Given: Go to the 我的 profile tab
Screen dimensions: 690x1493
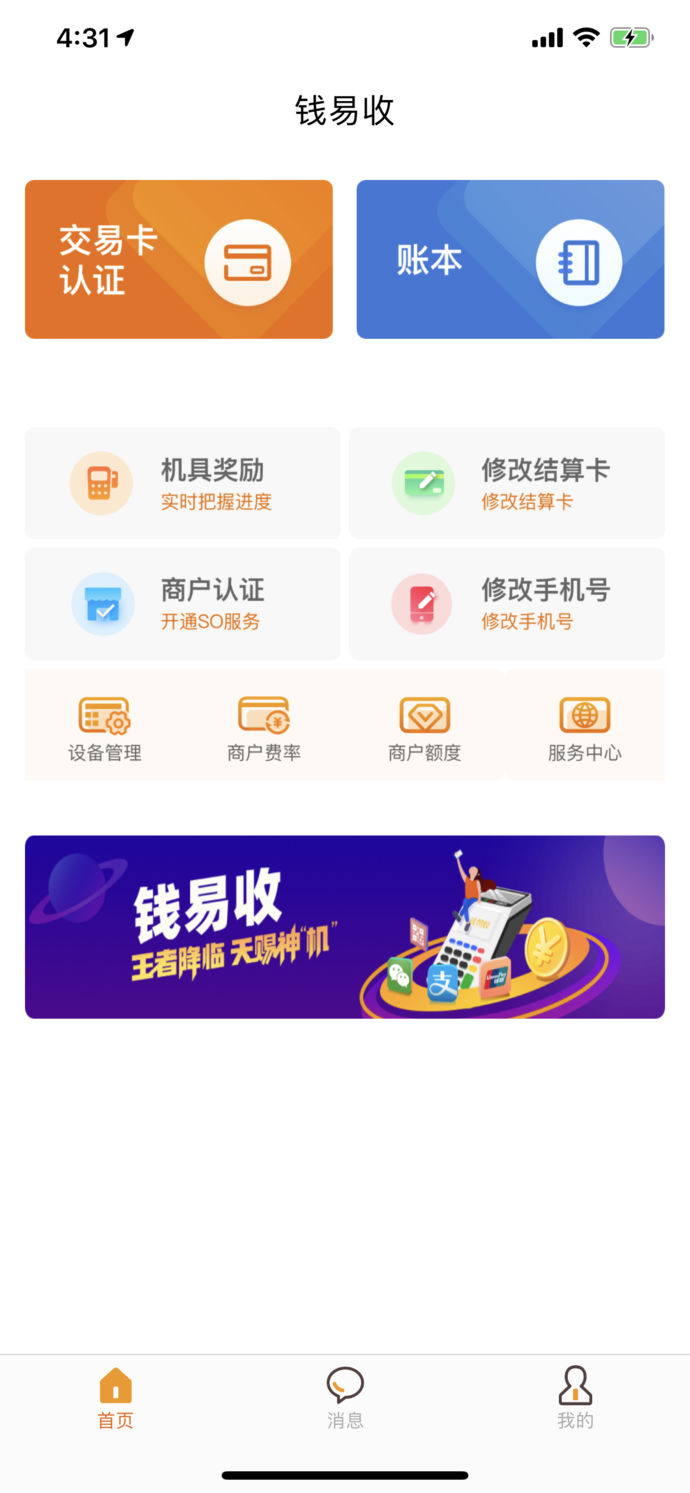Looking at the screenshot, I should (575, 1398).
